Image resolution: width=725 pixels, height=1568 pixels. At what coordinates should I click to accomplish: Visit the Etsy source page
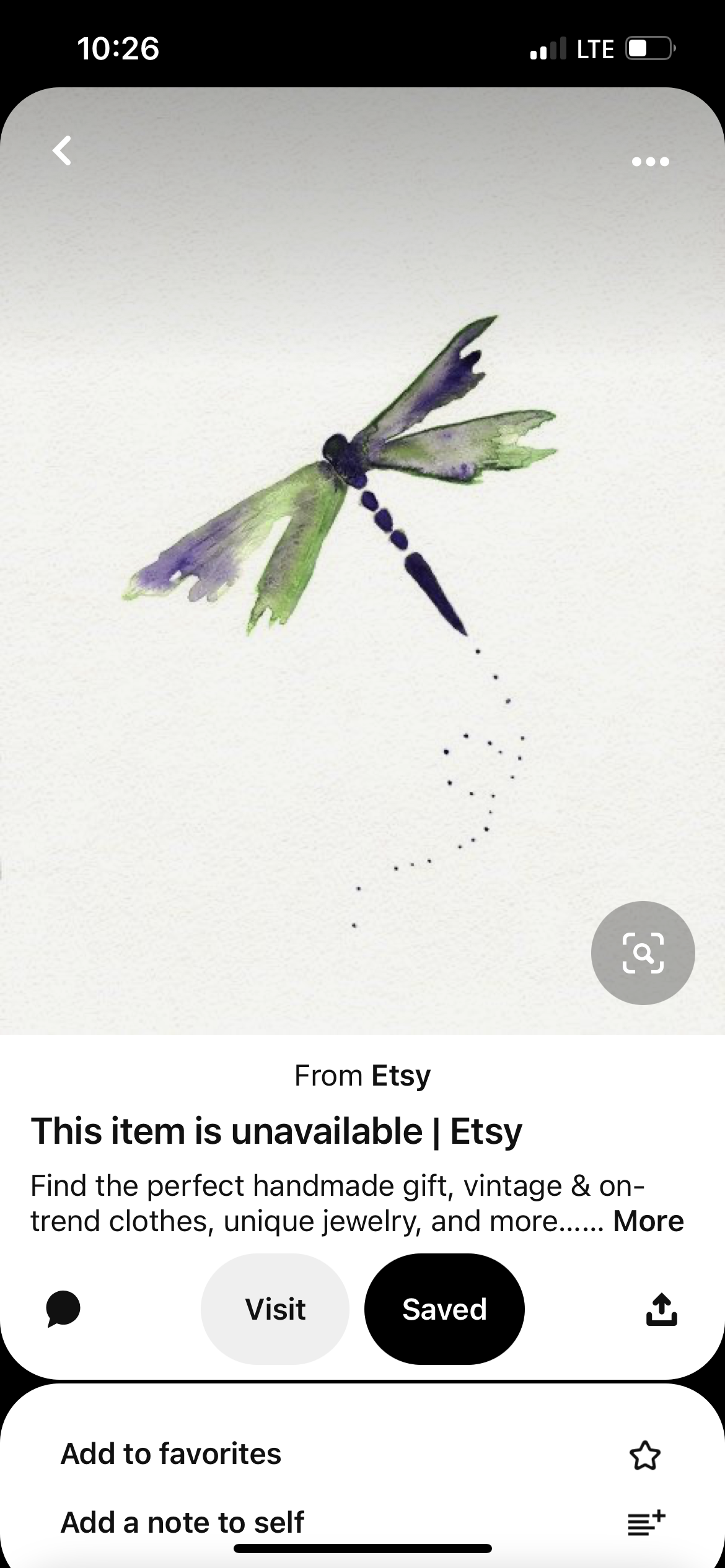275,1309
